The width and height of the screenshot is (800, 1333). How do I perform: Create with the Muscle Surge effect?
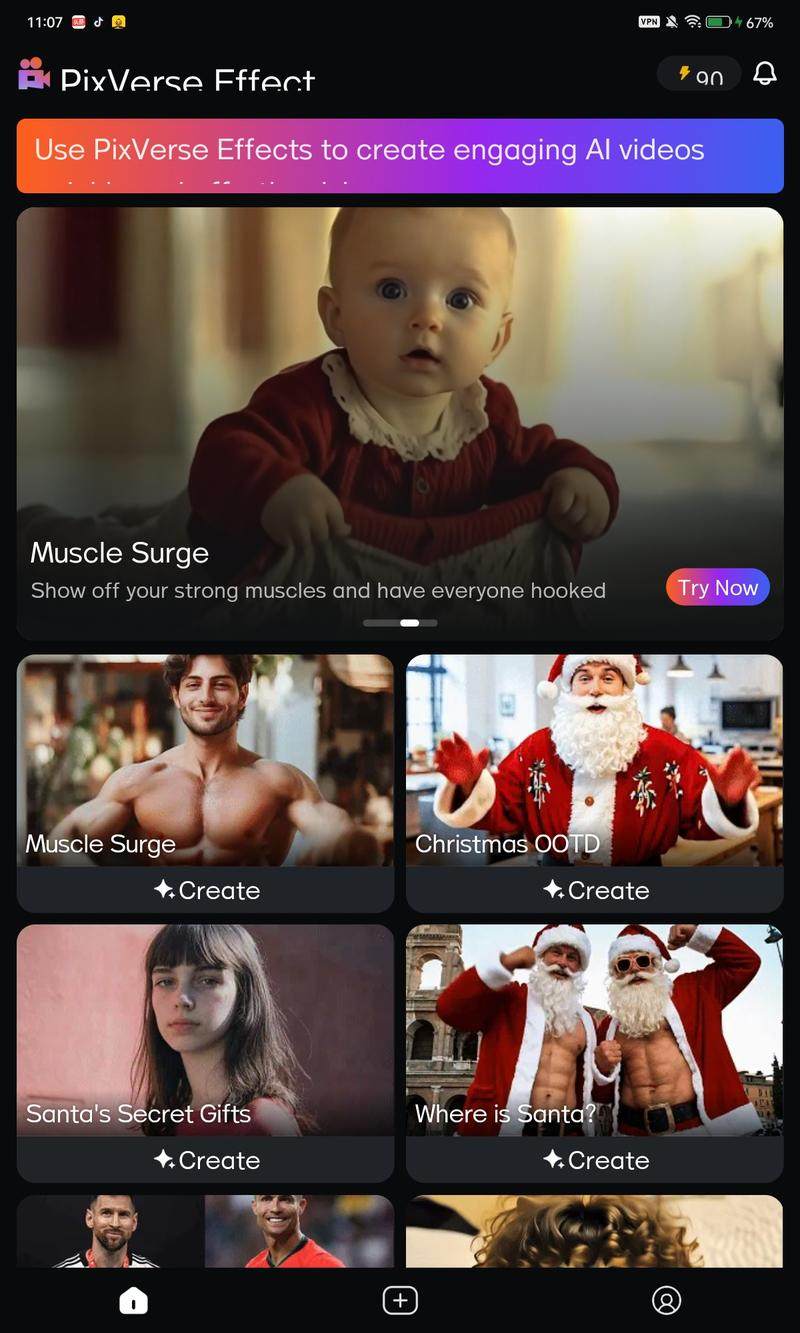[x=206, y=890]
